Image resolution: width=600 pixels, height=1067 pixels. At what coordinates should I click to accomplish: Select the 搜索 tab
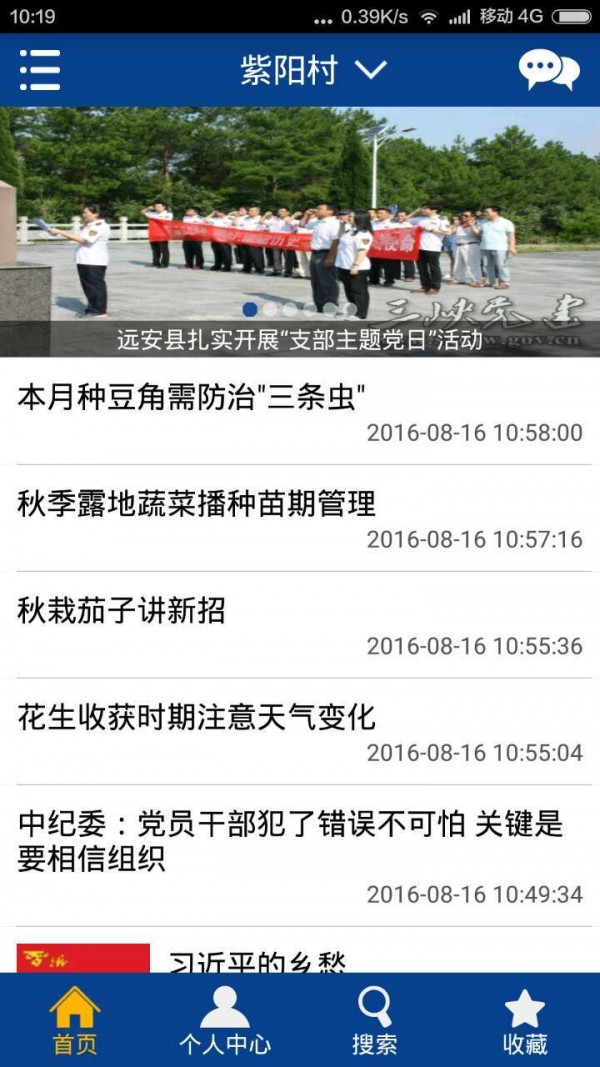coord(375,1020)
